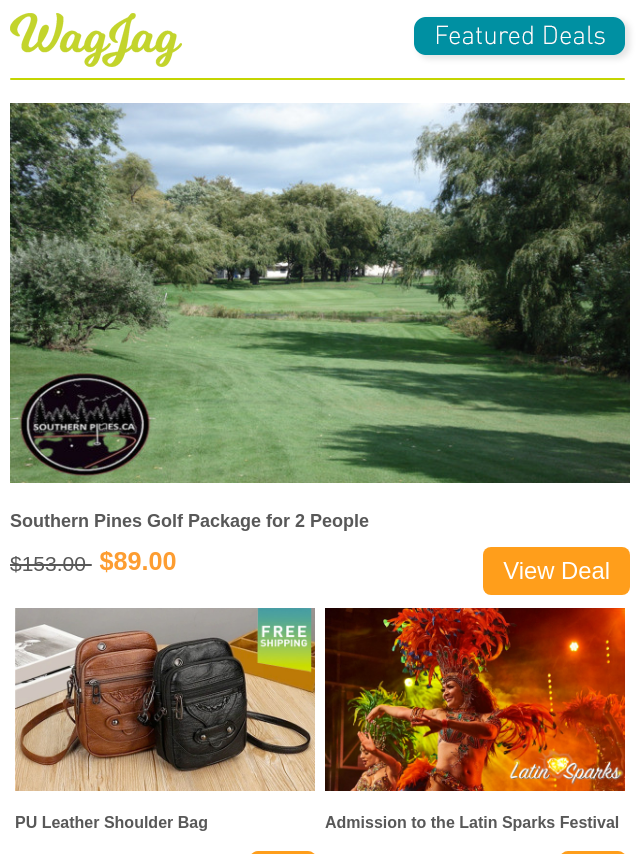Open the Latin Sparks Festival deal
Viewport: 640px width, 854px height.
[471, 822]
